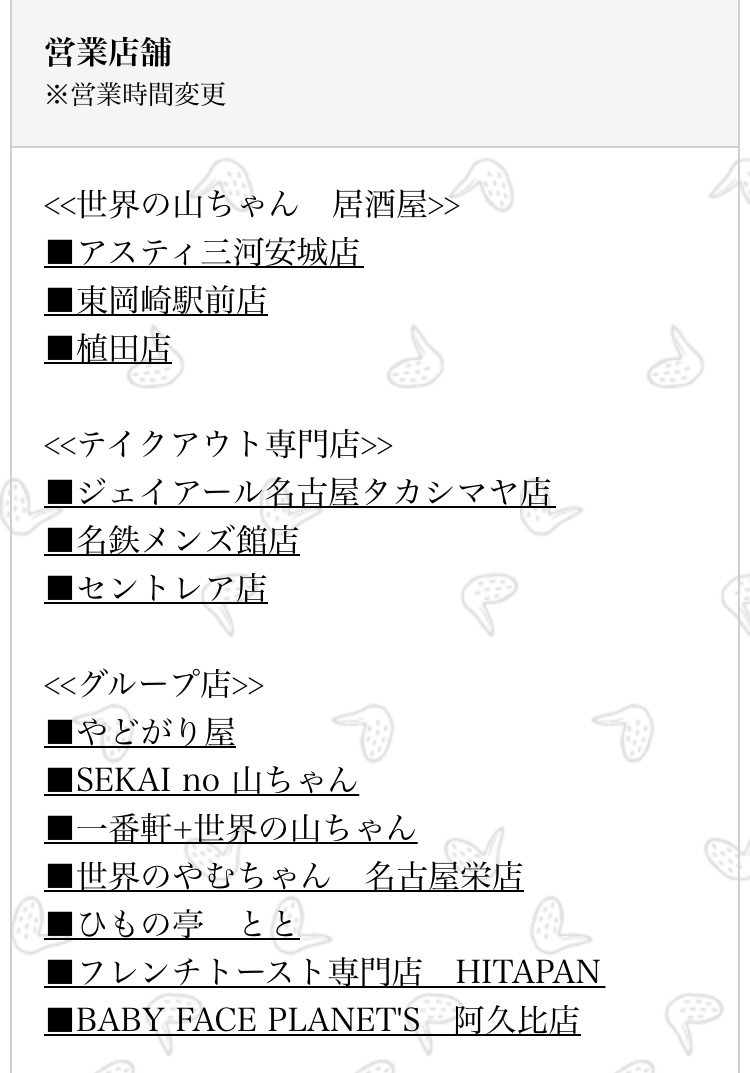Open the やどがり屋 link
This screenshot has height=1073, width=750.
point(140,732)
